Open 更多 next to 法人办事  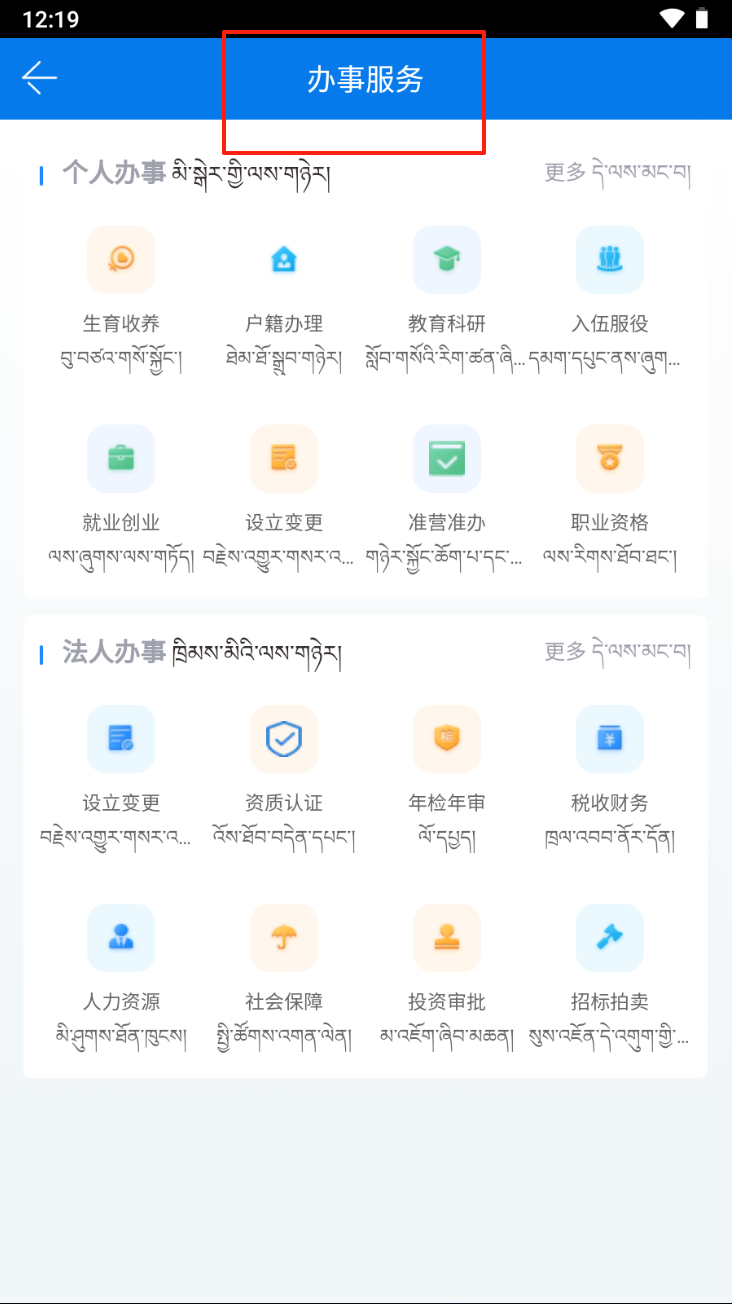coord(617,652)
